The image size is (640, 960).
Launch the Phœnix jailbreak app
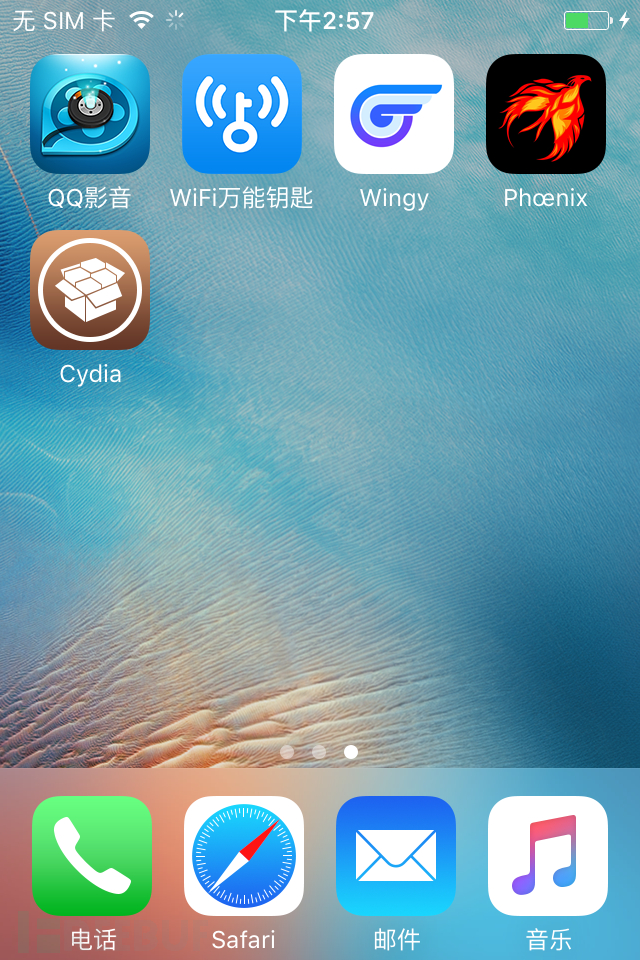click(546, 114)
